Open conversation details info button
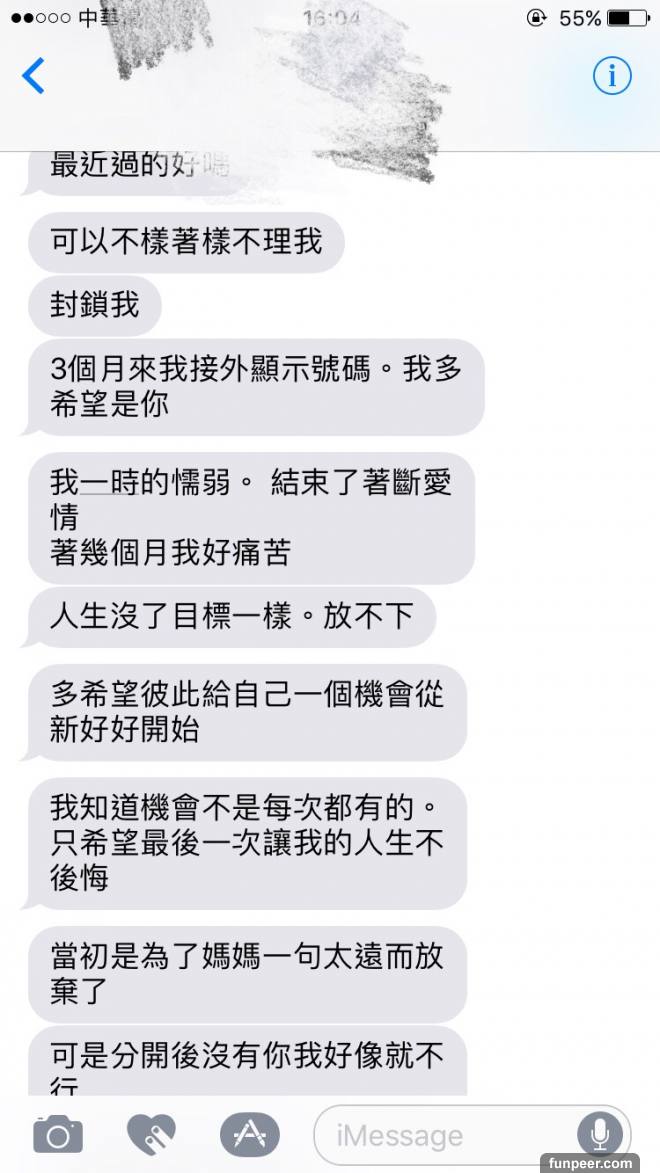This screenshot has width=660, height=1173. [612, 76]
